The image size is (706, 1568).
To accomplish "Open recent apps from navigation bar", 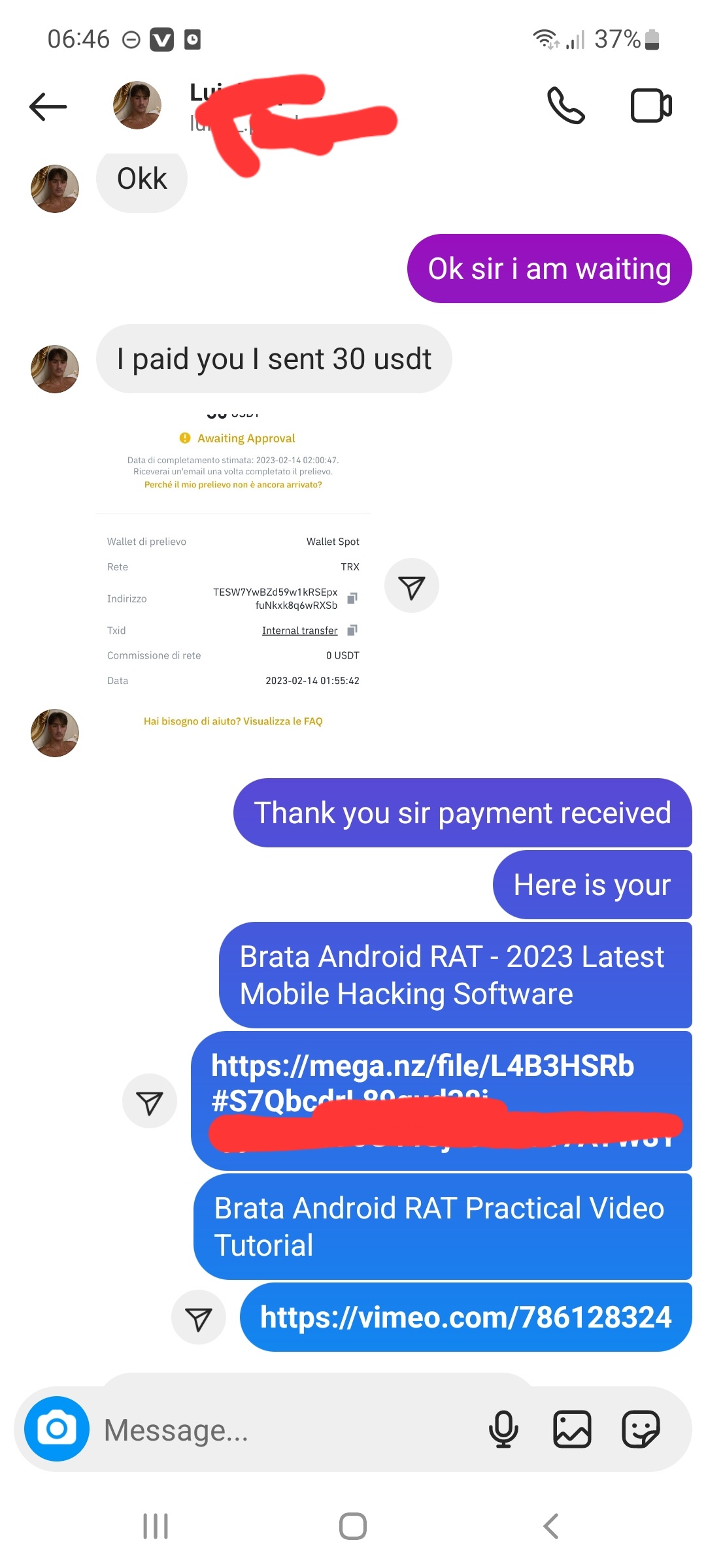I will (156, 1527).
